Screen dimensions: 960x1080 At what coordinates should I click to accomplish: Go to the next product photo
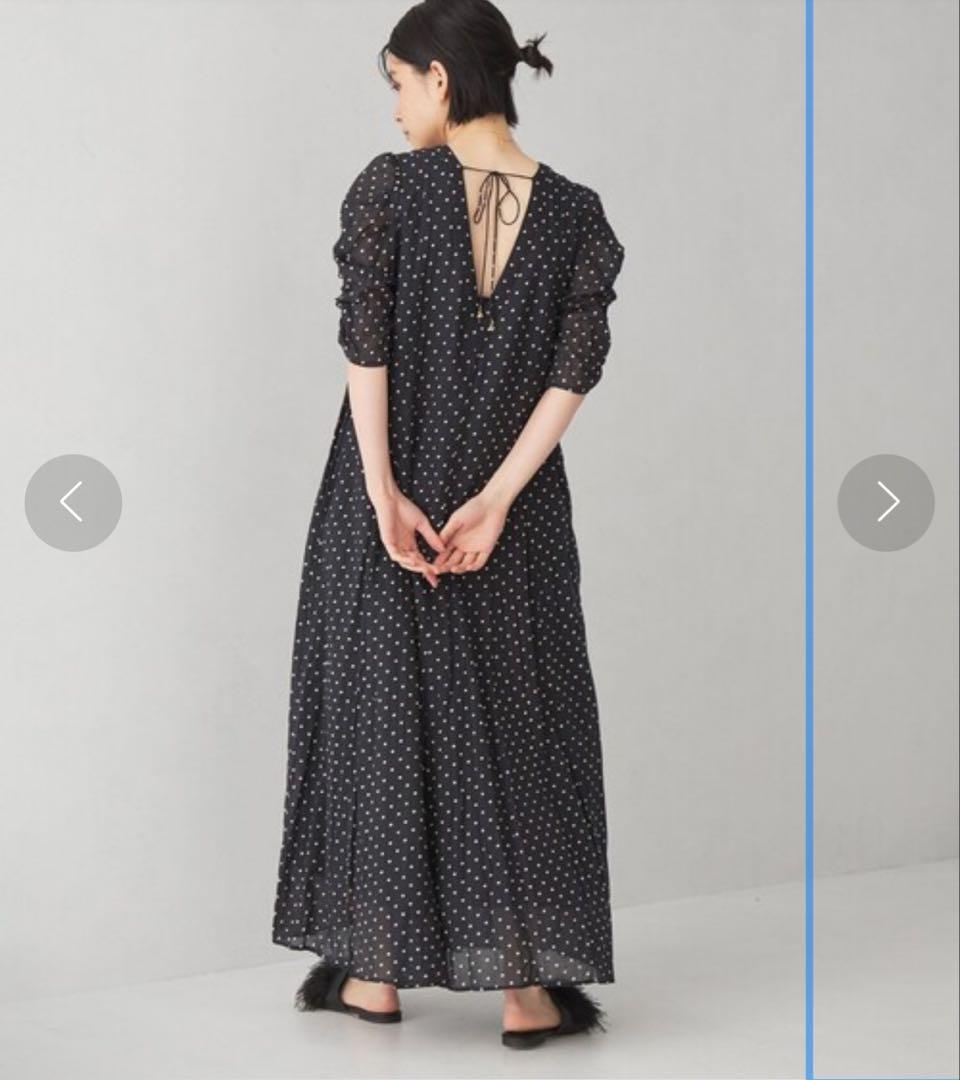(x=886, y=502)
